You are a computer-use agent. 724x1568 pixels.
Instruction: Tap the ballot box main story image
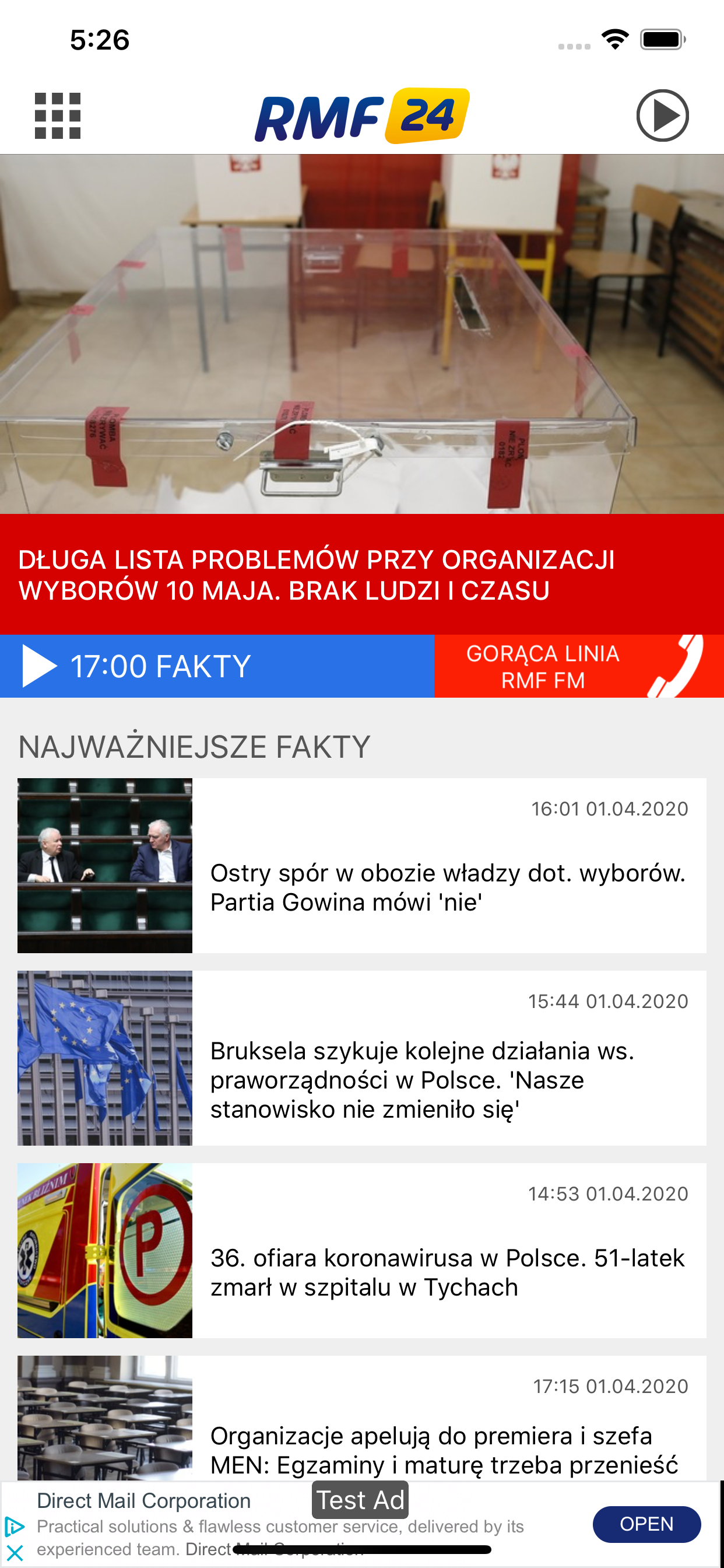tap(362, 332)
